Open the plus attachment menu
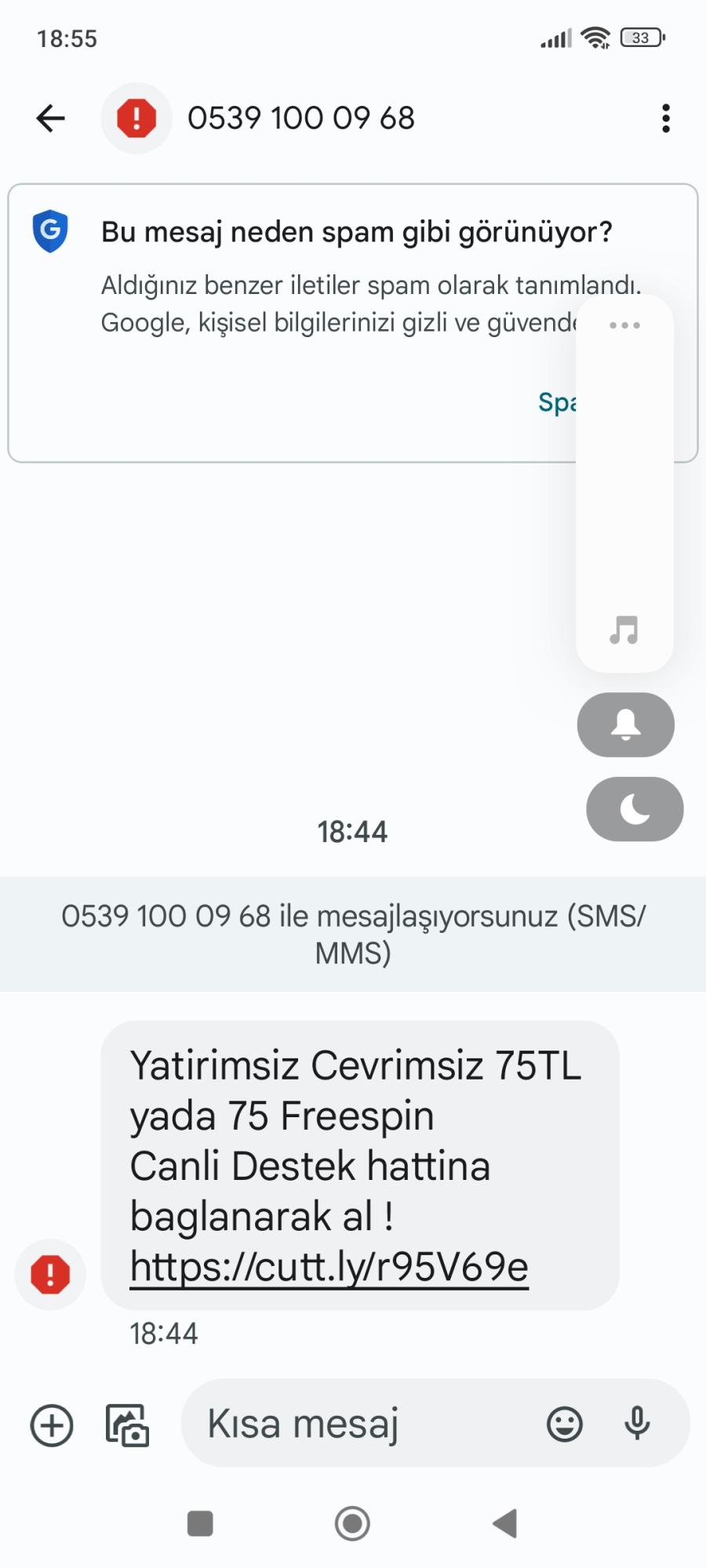Viewport: 706px width, 1568px height. (52, 1425)
